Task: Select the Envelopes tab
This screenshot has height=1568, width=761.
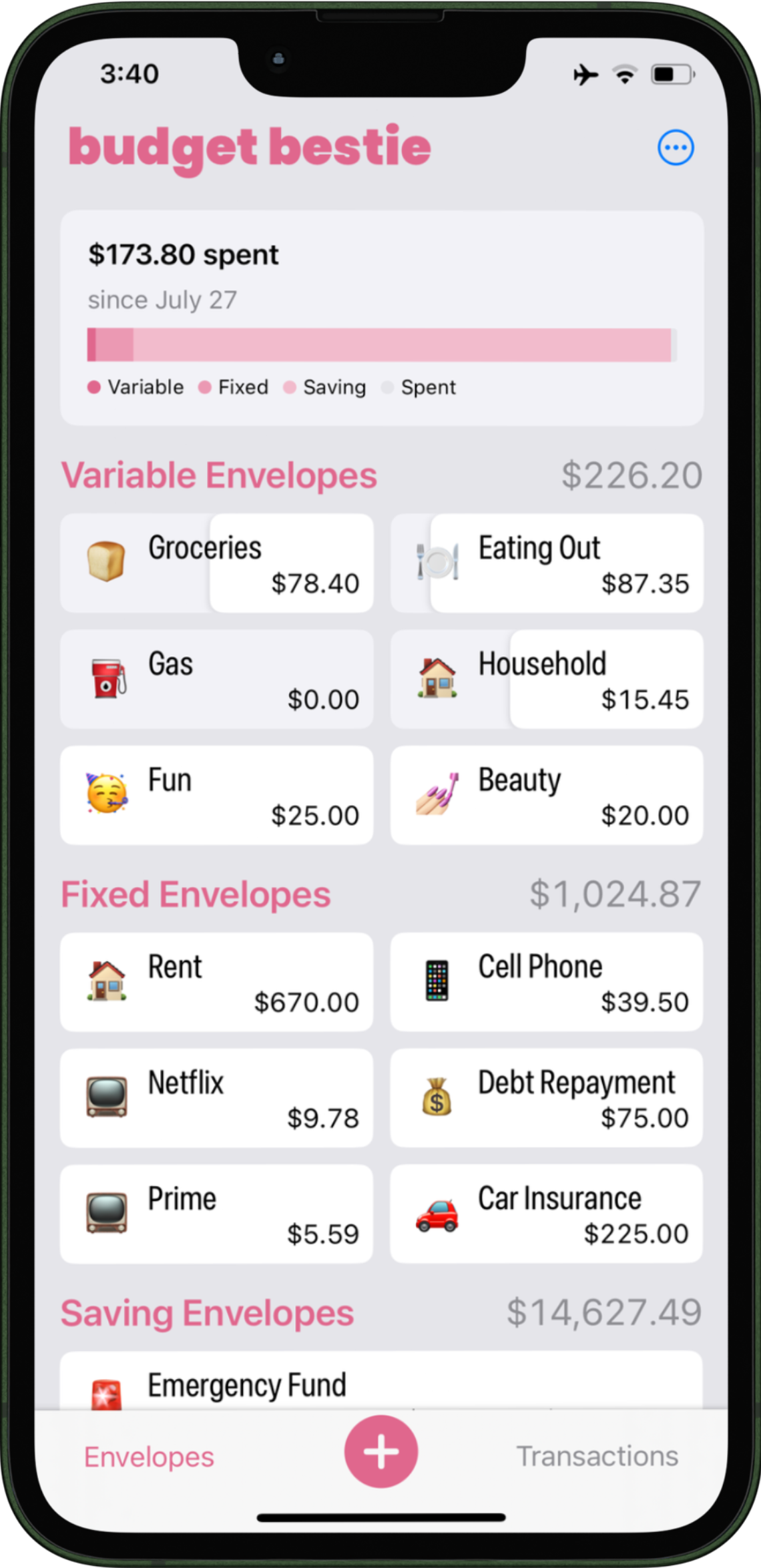Action: coord(149,1457)
